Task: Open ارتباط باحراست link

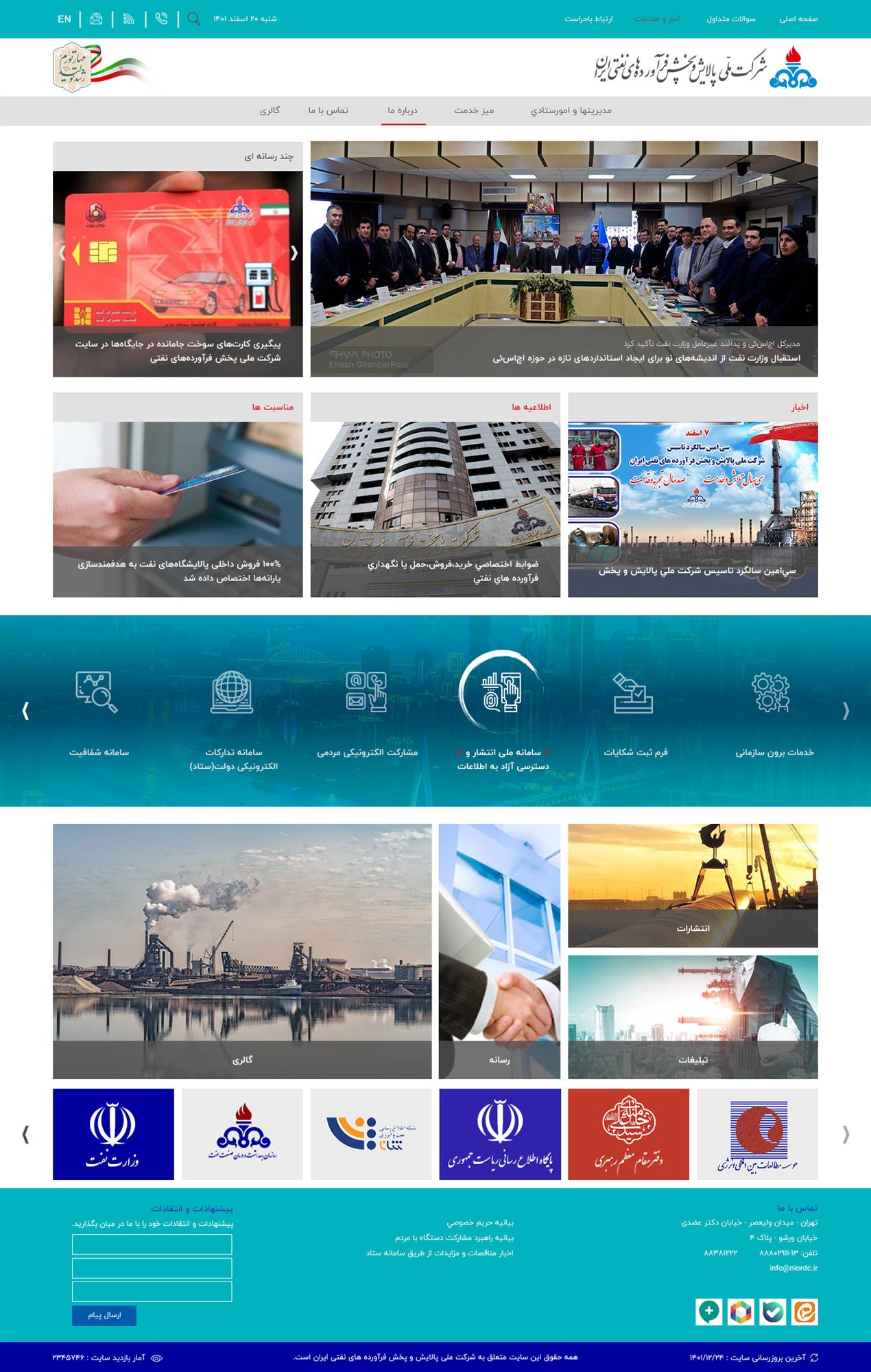Action: pos(588,19)
